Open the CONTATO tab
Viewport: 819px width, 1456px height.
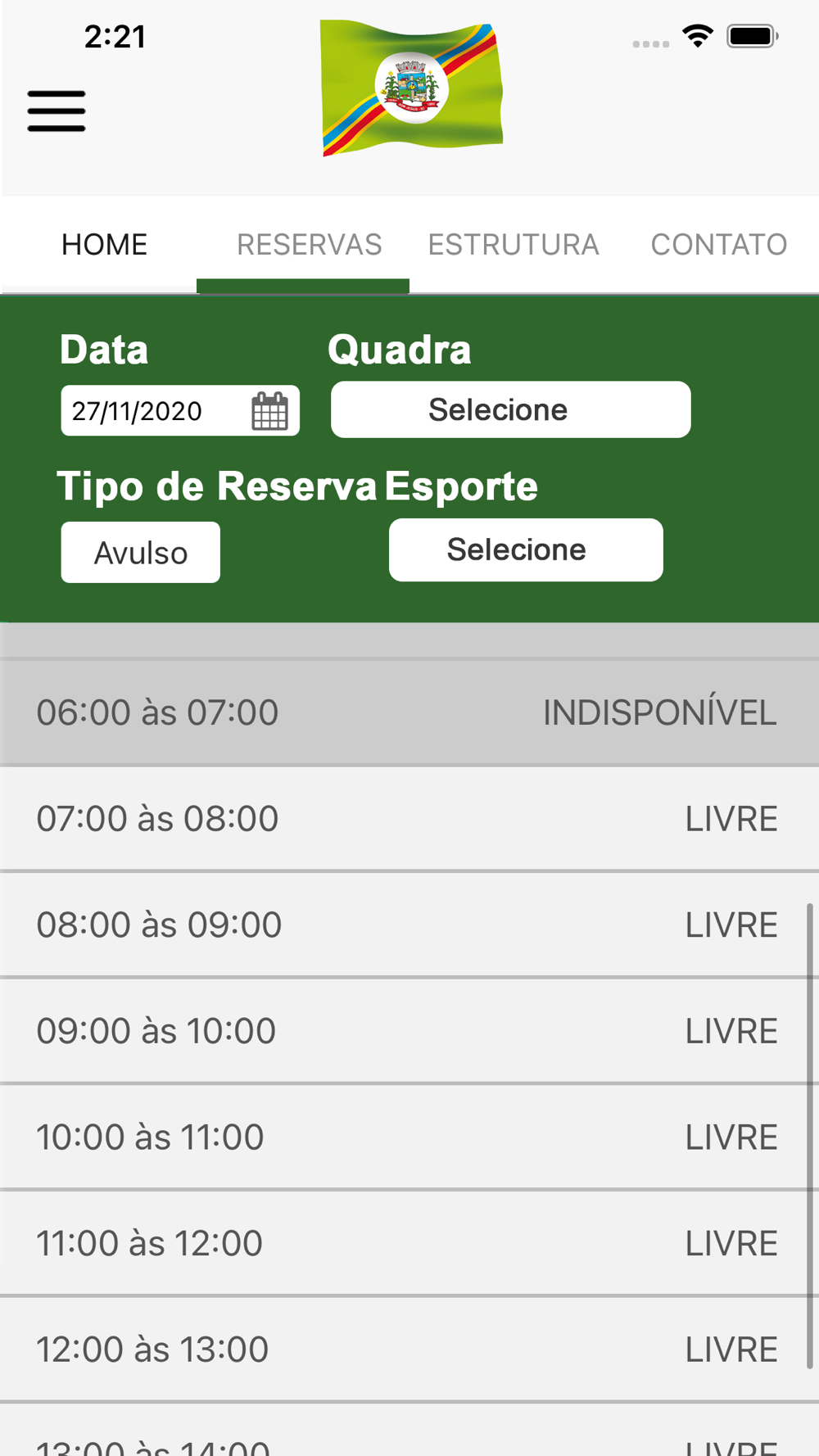719,245
